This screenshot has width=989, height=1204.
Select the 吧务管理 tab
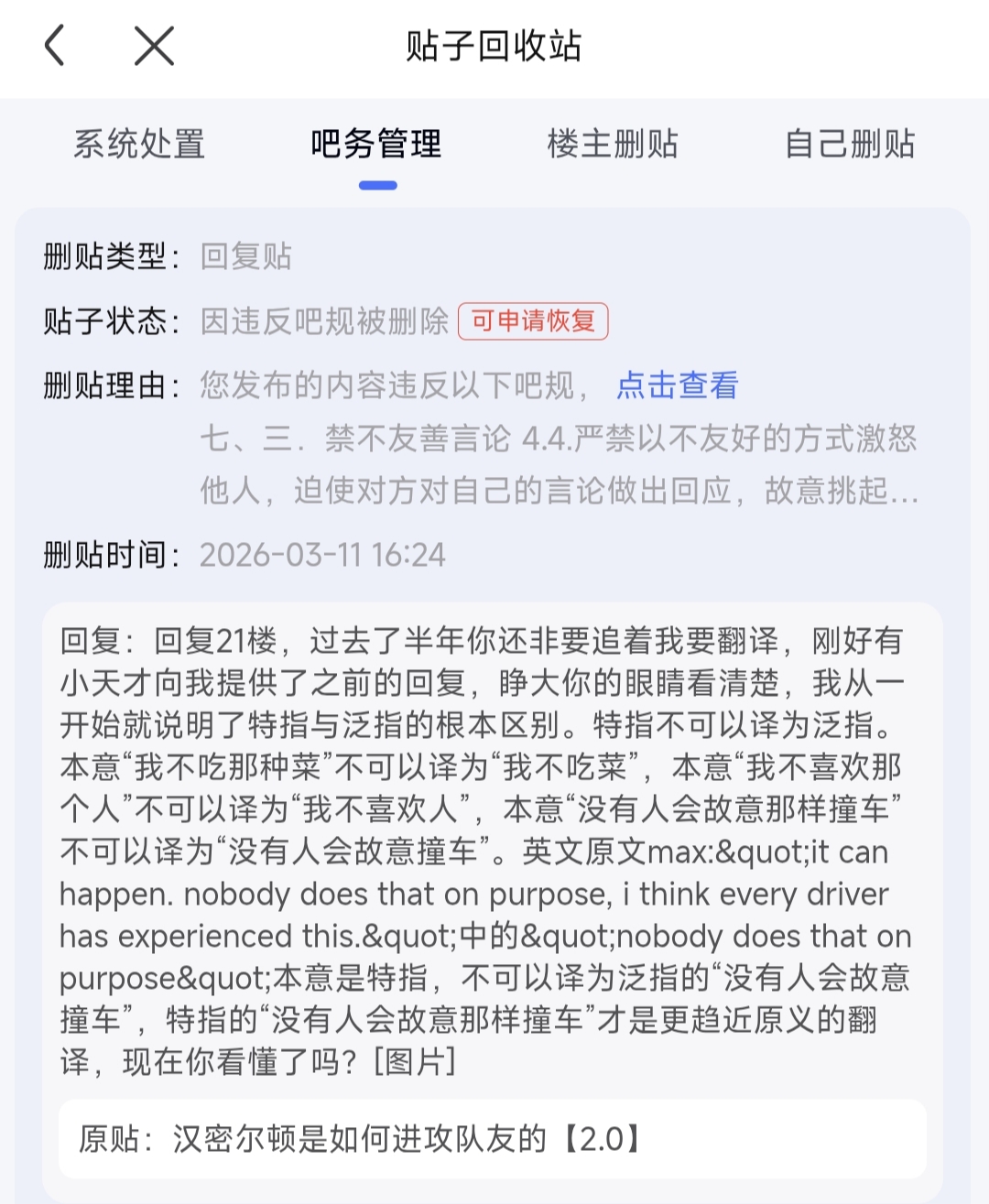click(376, 144)
